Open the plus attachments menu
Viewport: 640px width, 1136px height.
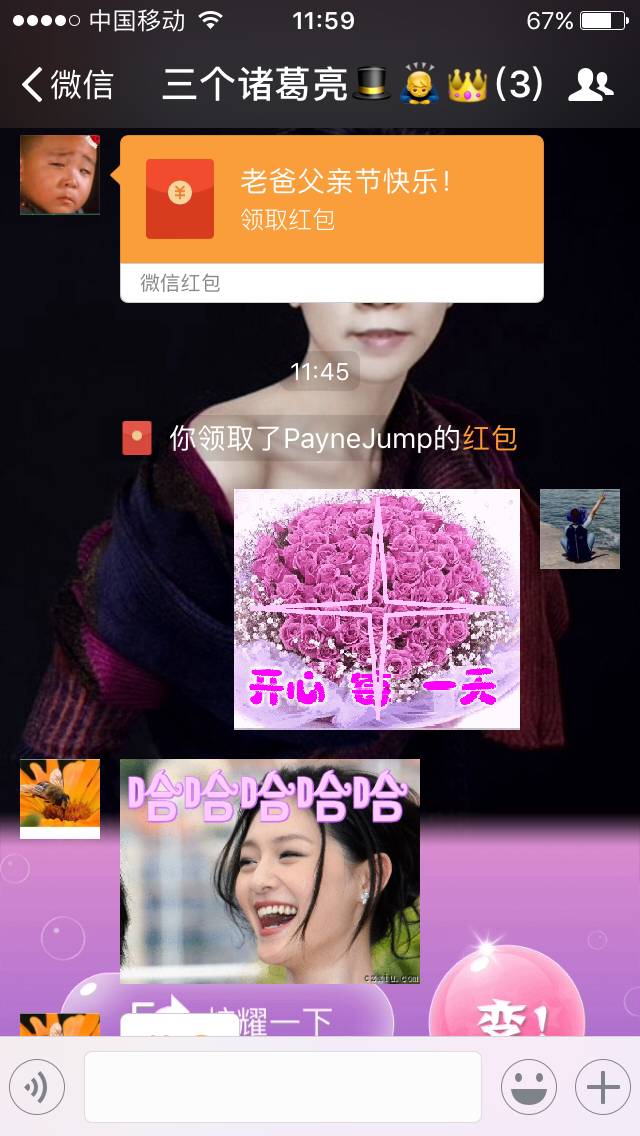pyautogui.click(x=602, y=1087)
